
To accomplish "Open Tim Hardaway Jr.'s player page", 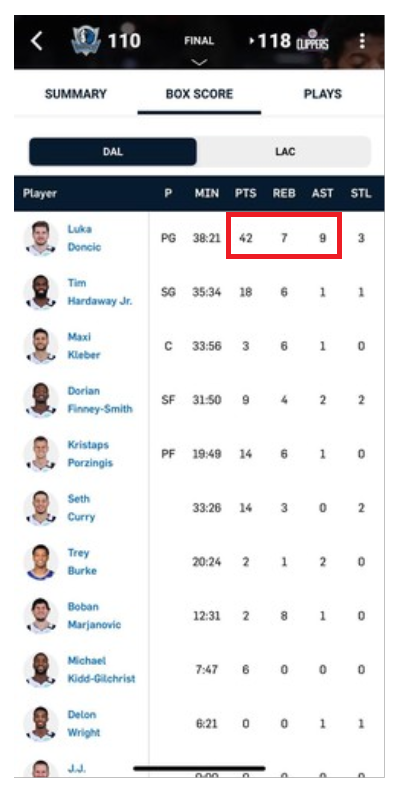I will (99, 292).
